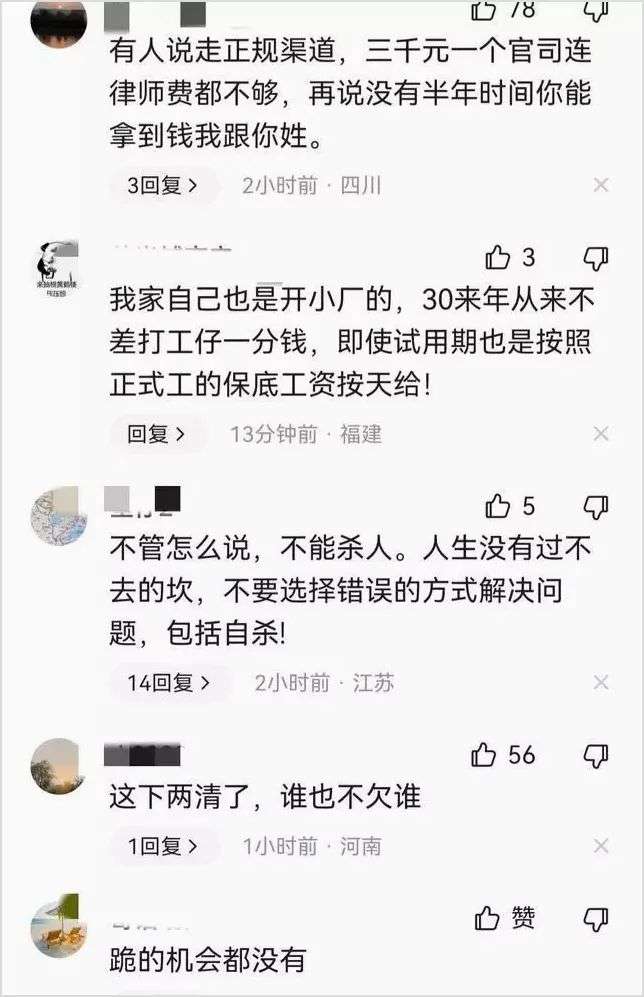Like the 不能杀人 comment

[x=499, y=507]
